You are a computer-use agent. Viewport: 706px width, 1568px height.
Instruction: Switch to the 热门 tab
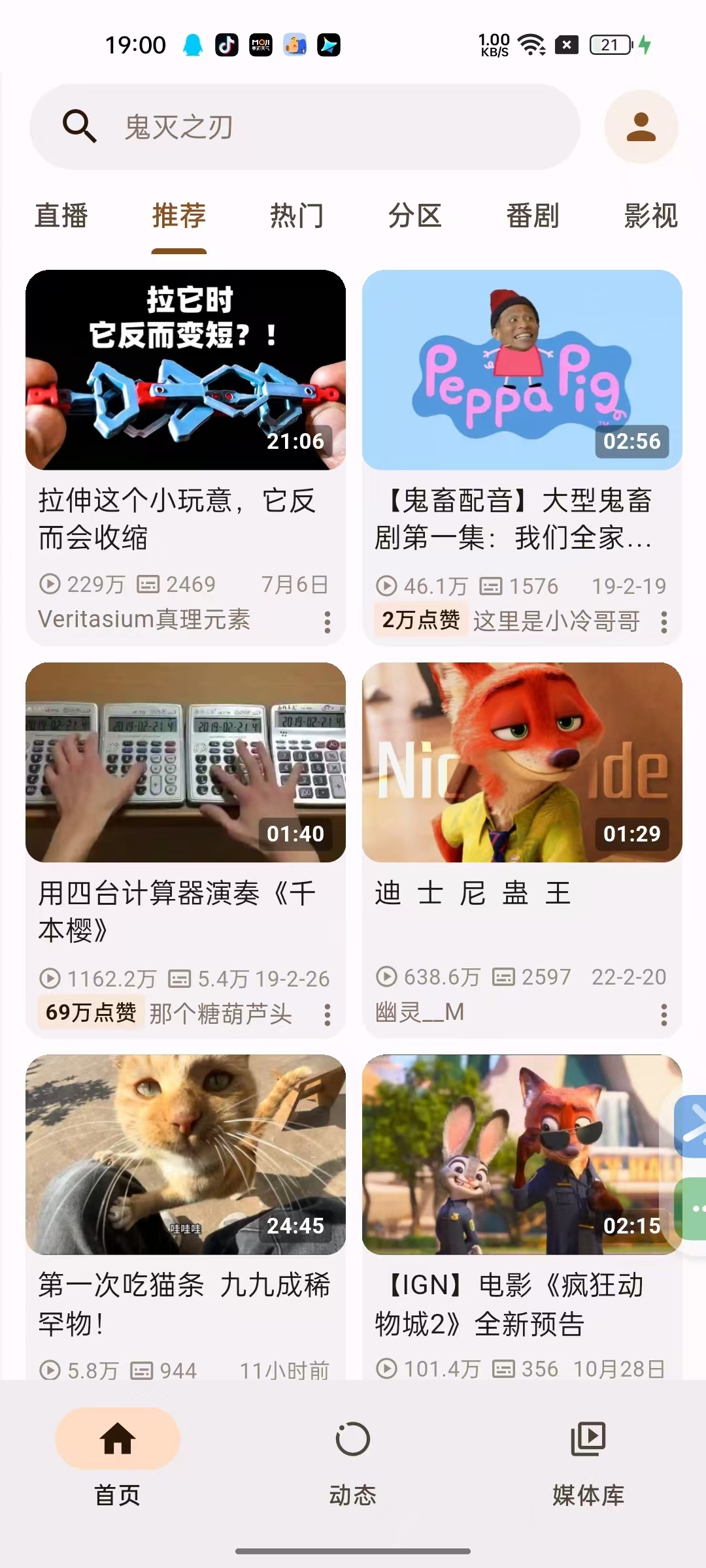pyautogui.click(x=297, y=216)
